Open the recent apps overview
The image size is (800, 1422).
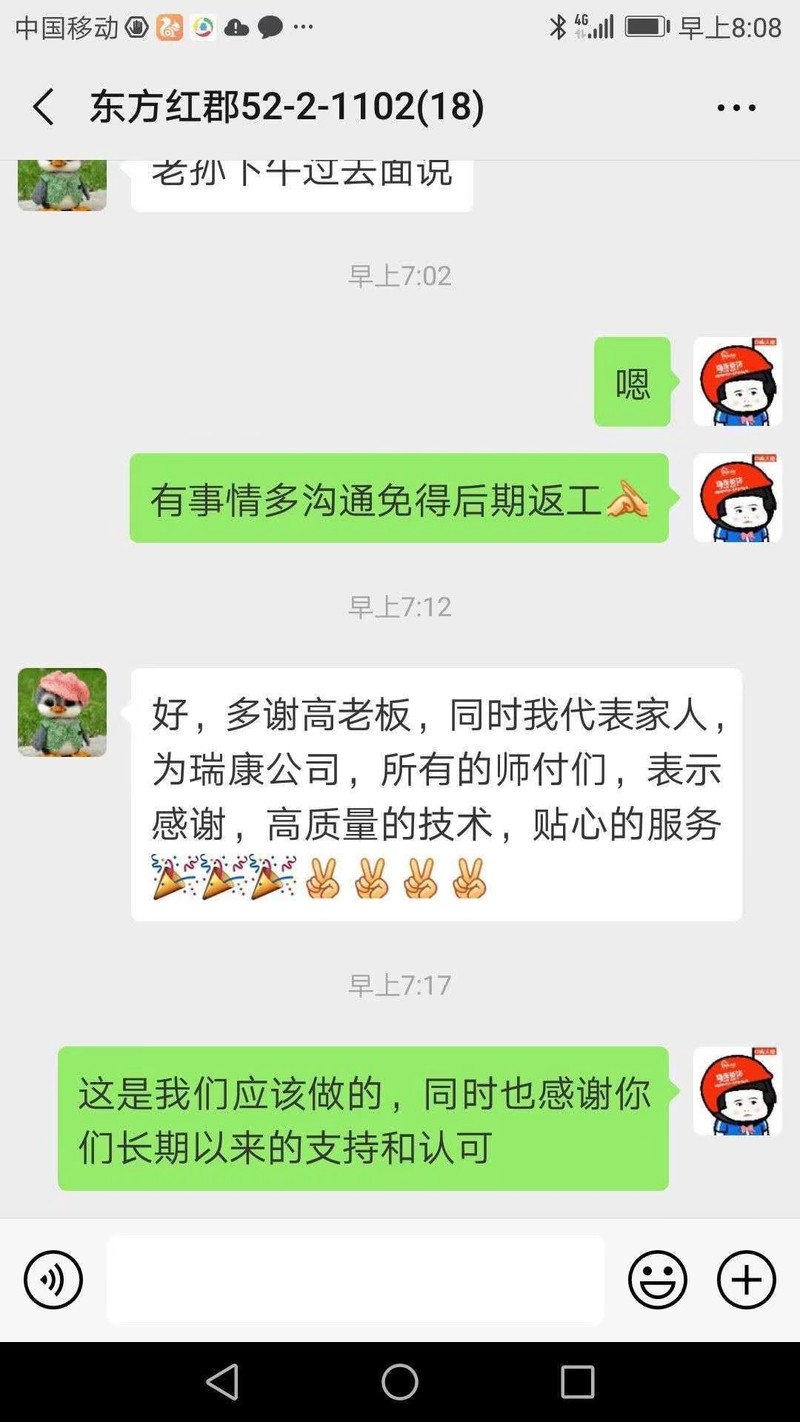click(577, 1382)
